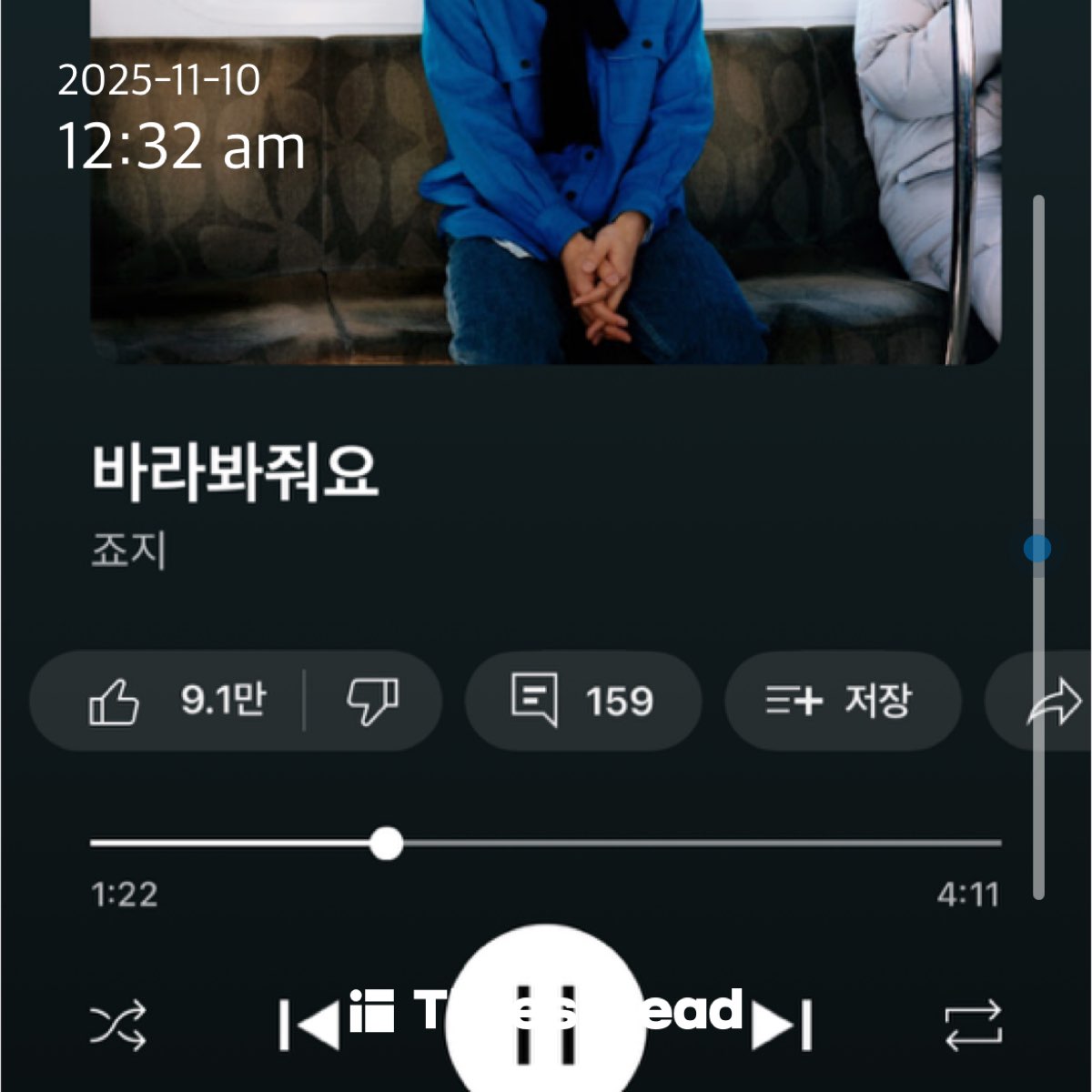This screenshot has width=1092, height=1092.
Task: Toggle shuffle mode
Action: click(x=118, y=1026)
